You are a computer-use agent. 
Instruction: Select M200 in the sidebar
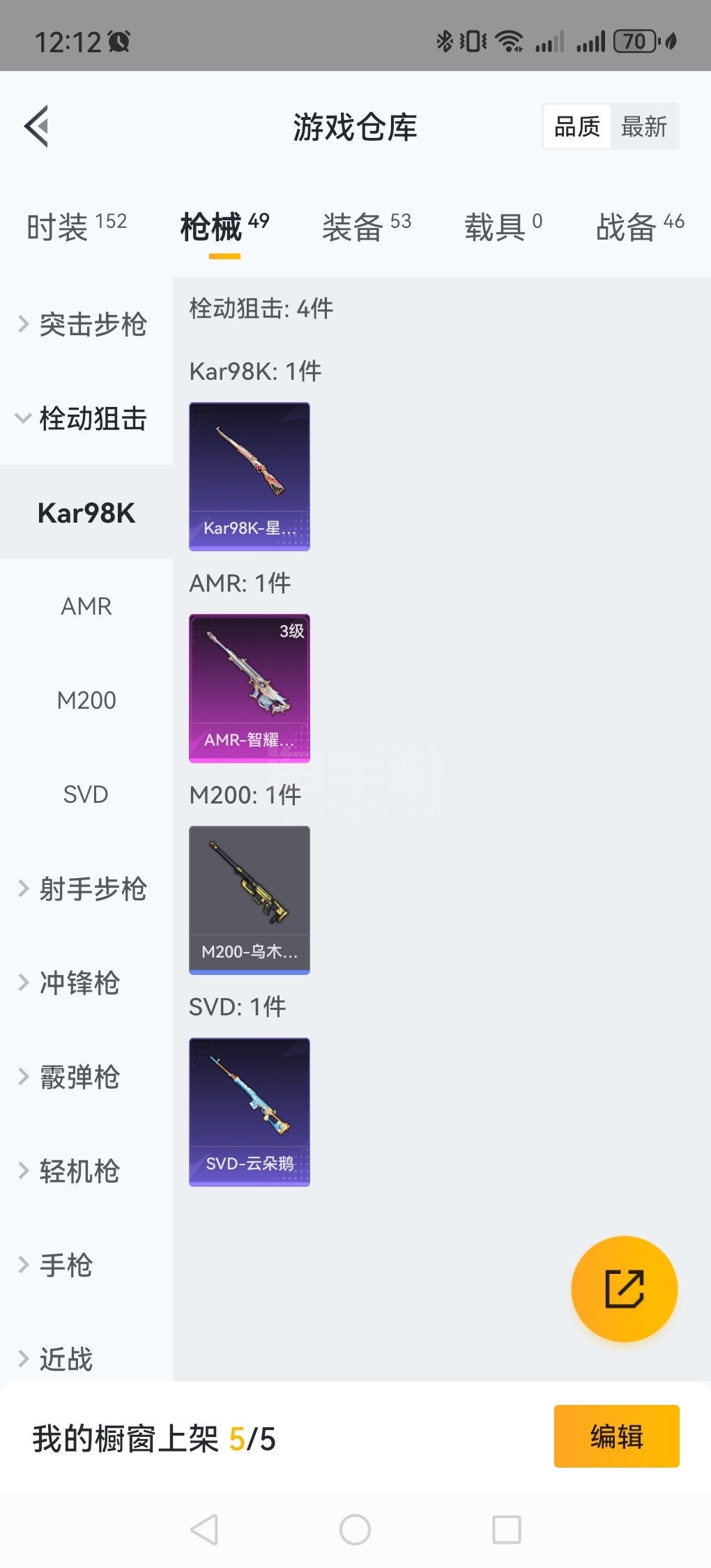click(x=86, y=700)
